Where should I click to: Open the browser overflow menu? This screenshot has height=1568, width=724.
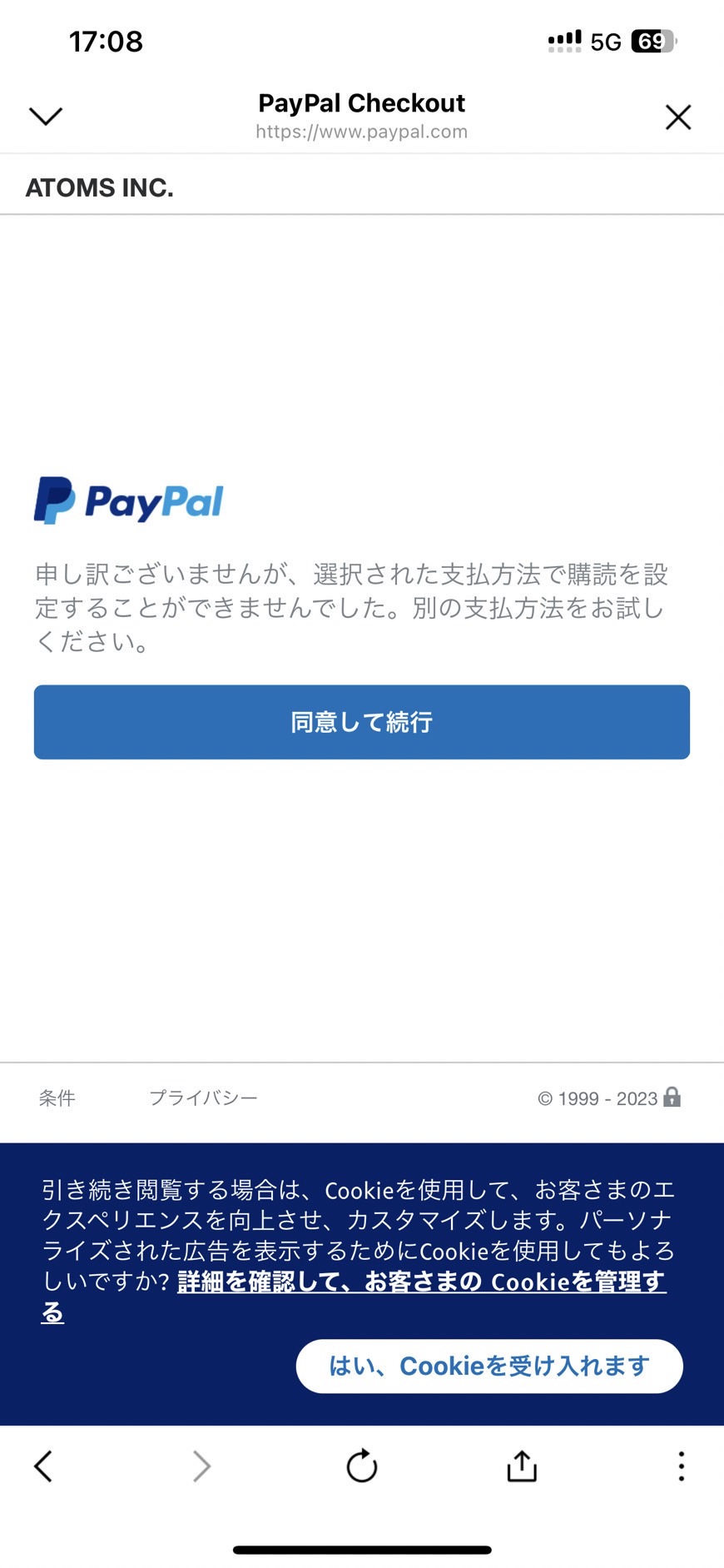682,1466
